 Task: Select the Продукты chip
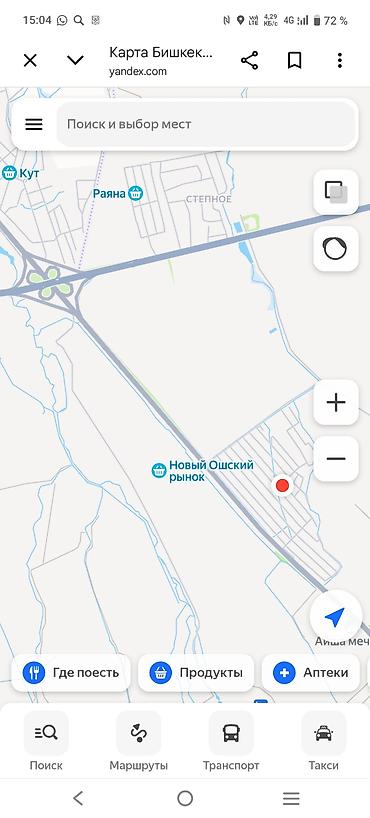coord(196,672)
